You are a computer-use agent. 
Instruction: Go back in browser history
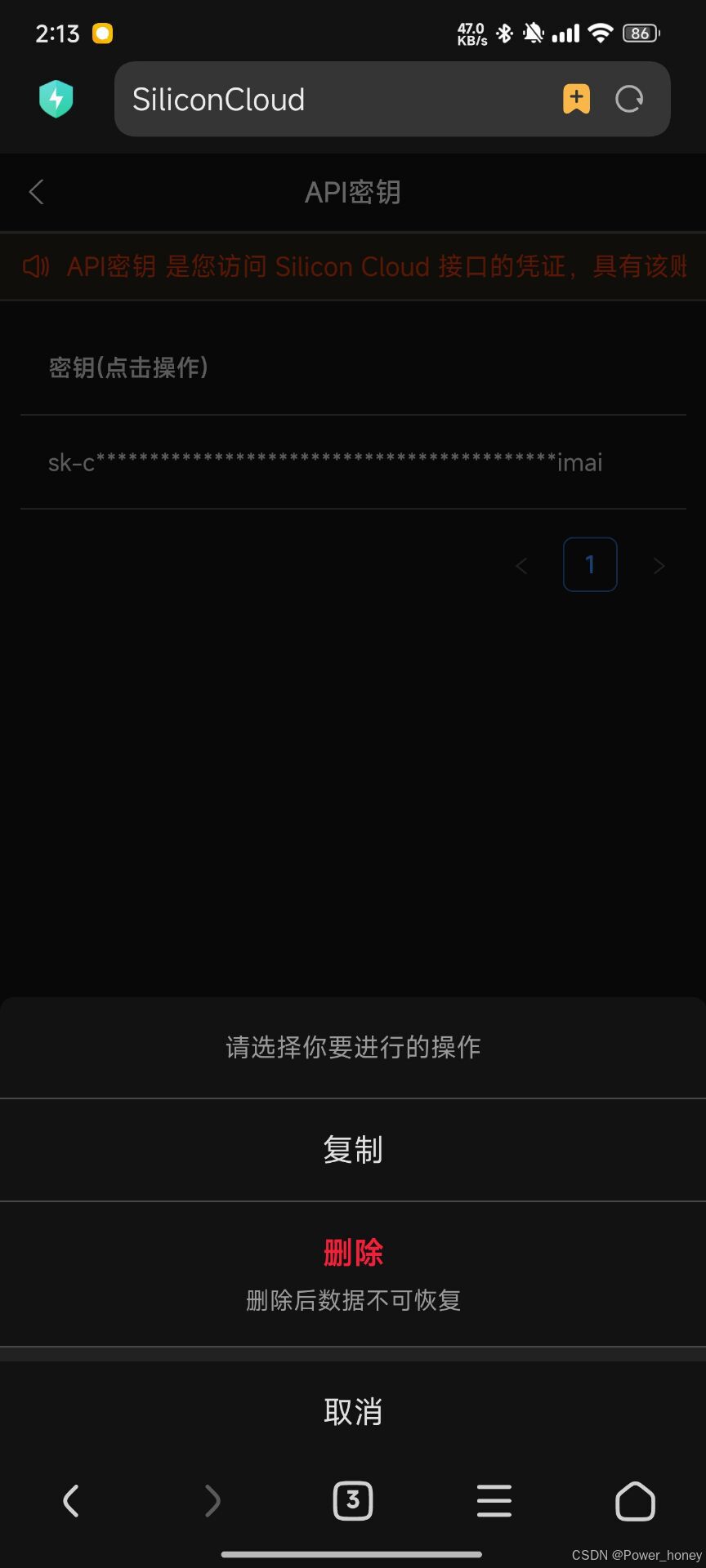pyautogui.click(x=71, y=1501)
